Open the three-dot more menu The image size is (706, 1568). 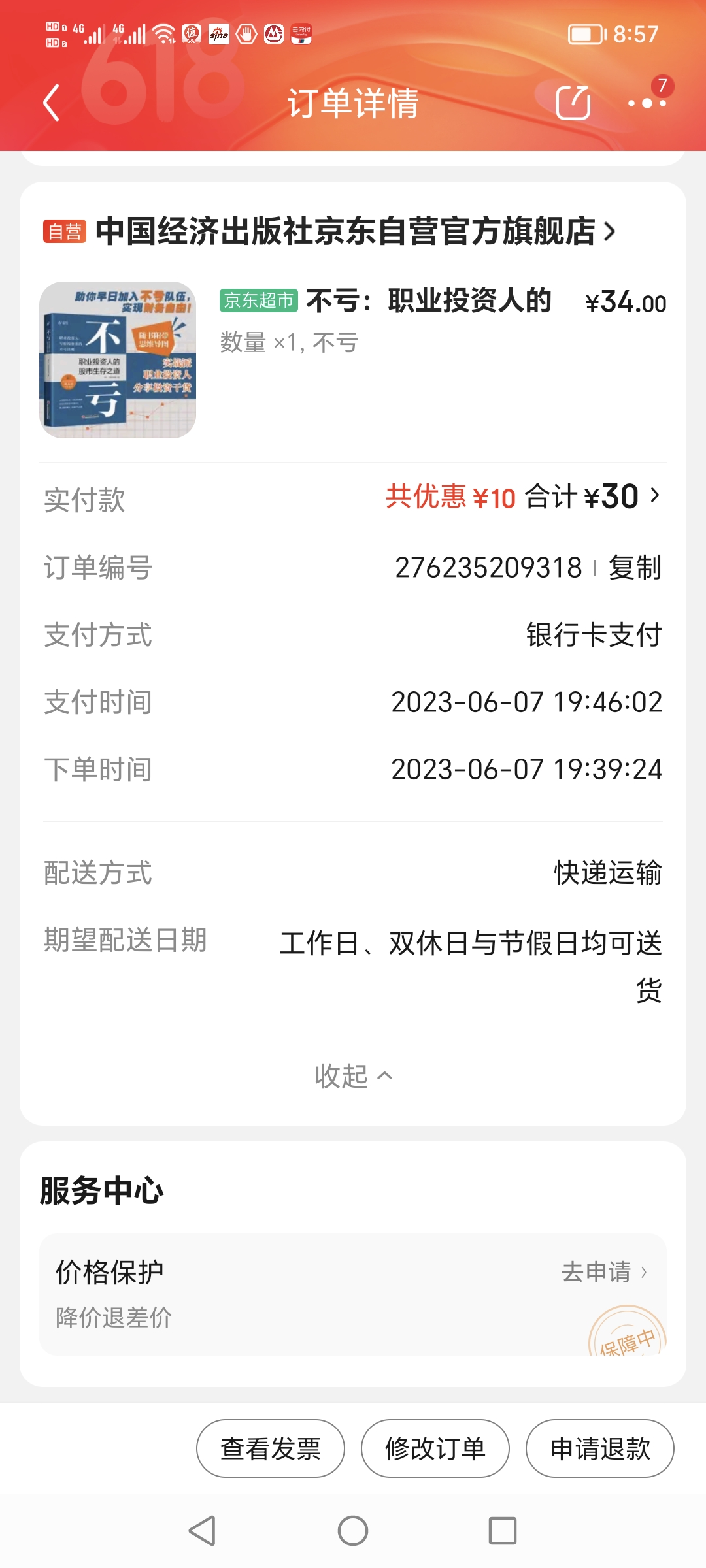pyautogui.click(x=647, y=103)
